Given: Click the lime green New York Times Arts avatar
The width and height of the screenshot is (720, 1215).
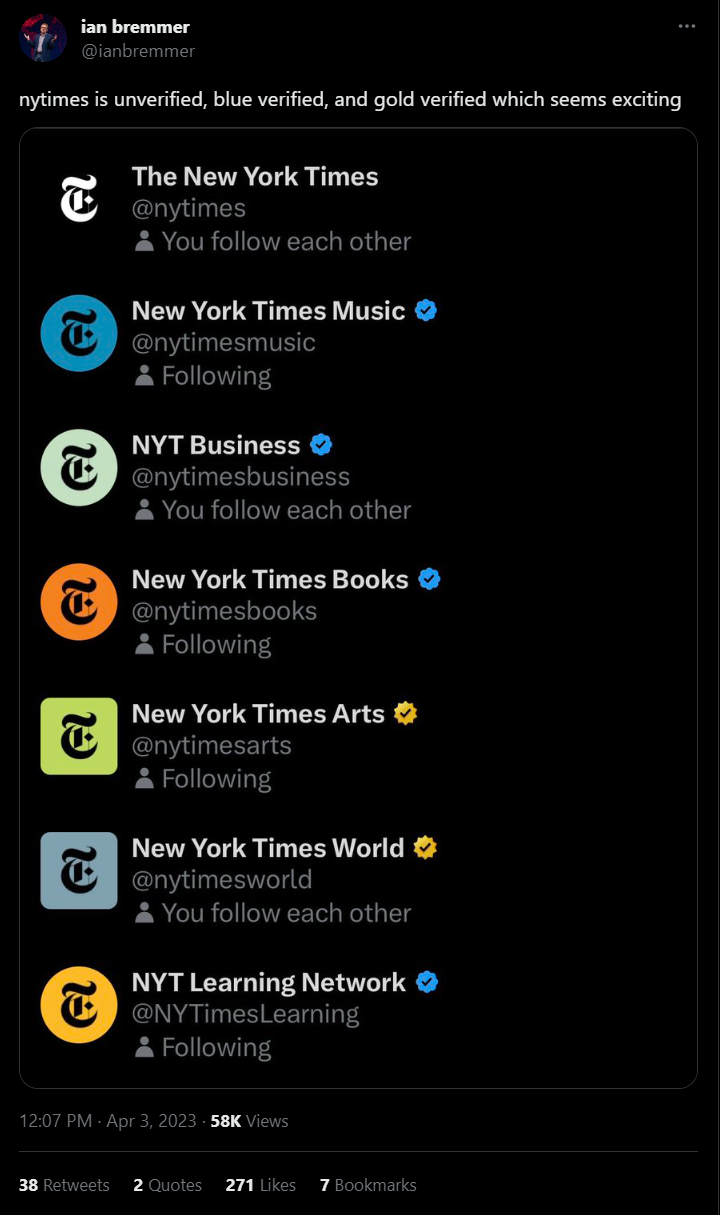Looking at the screenshot, I should pyautogui.click(x=78, y=735).
